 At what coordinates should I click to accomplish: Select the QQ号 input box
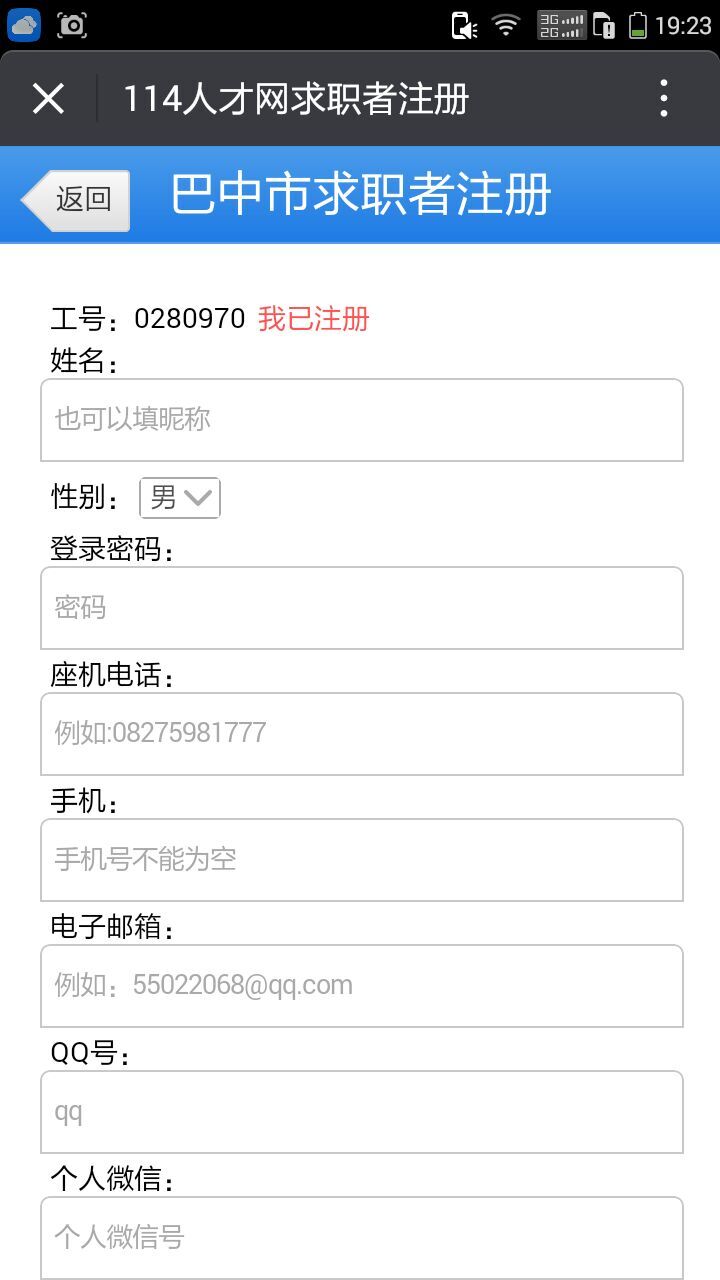(x=362, y=1112)
